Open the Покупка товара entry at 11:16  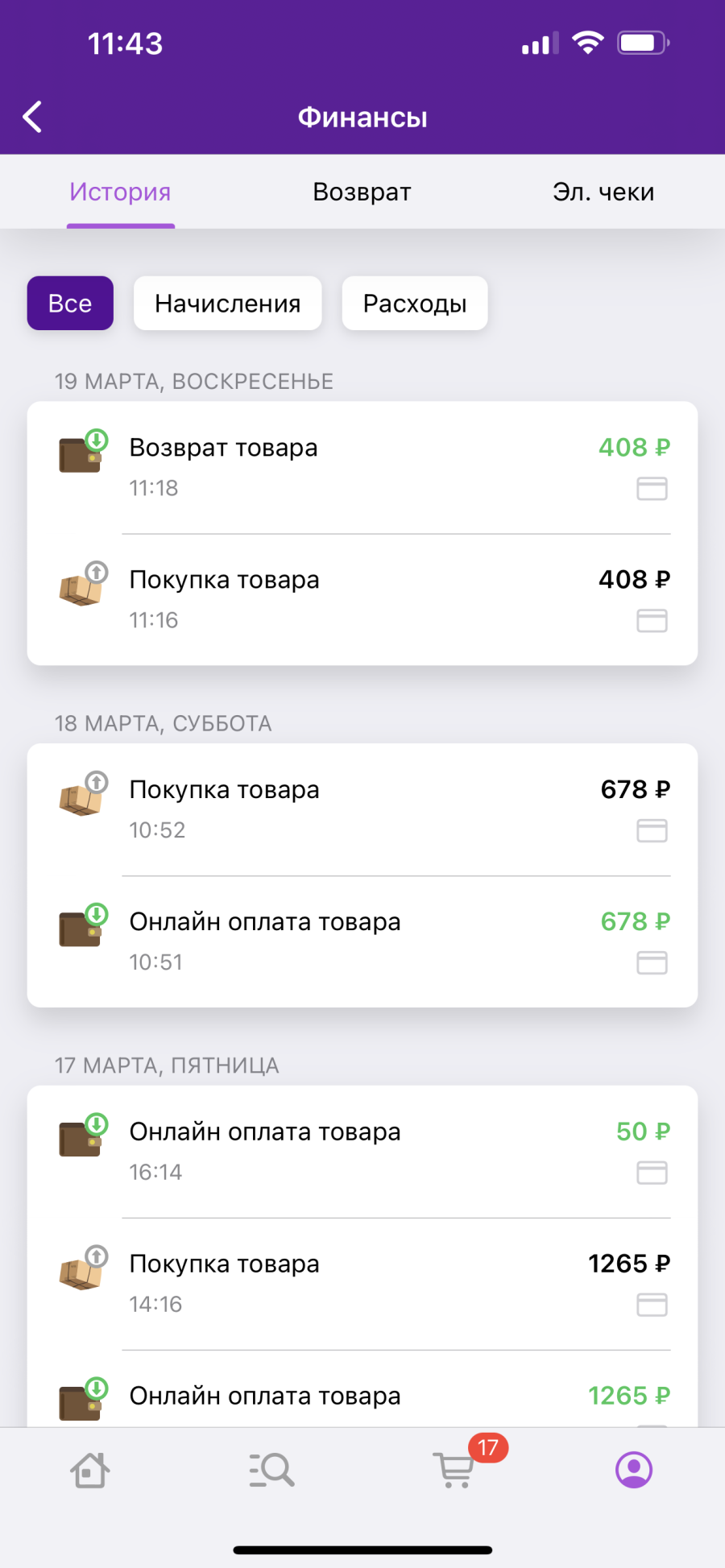coord(362,600)
